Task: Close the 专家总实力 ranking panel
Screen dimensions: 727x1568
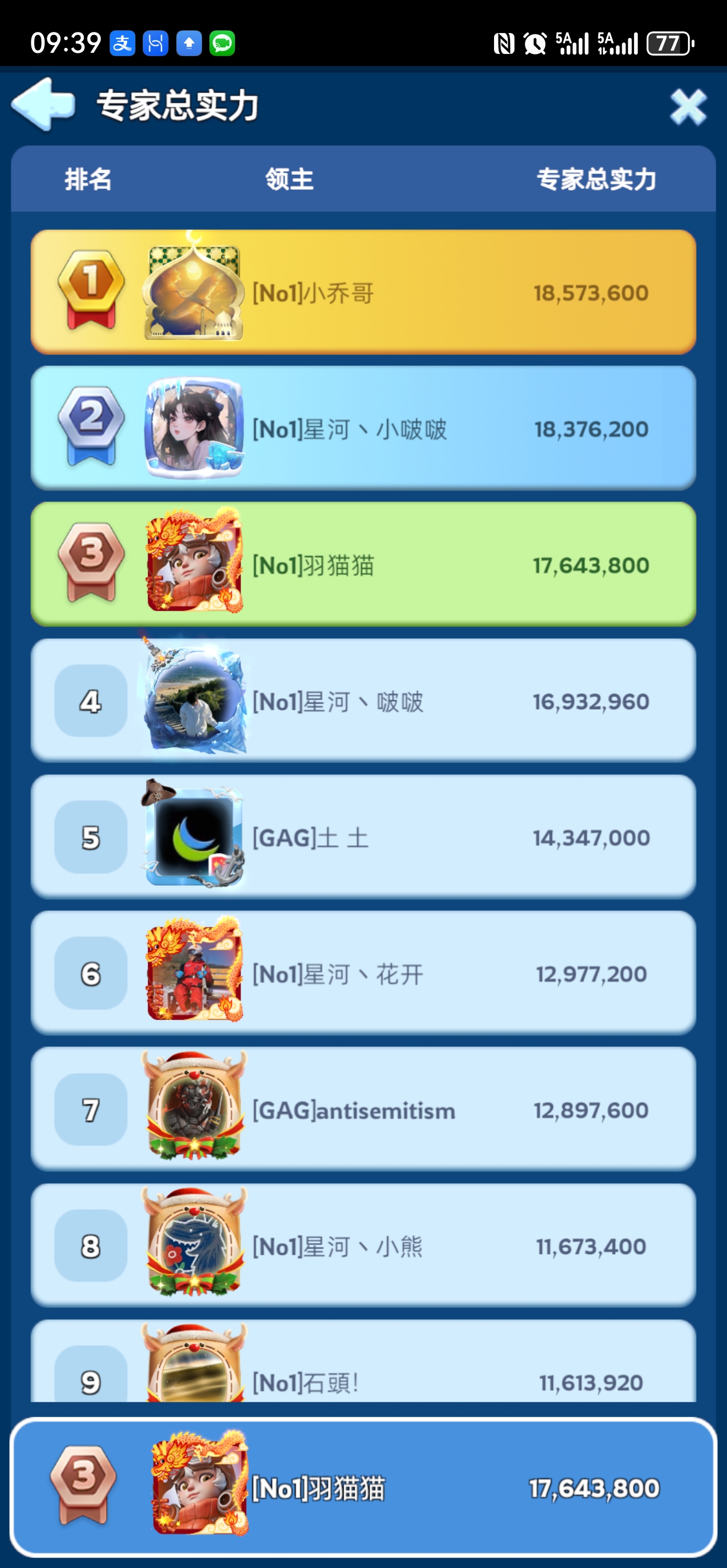Action: [x=687, y=107]
